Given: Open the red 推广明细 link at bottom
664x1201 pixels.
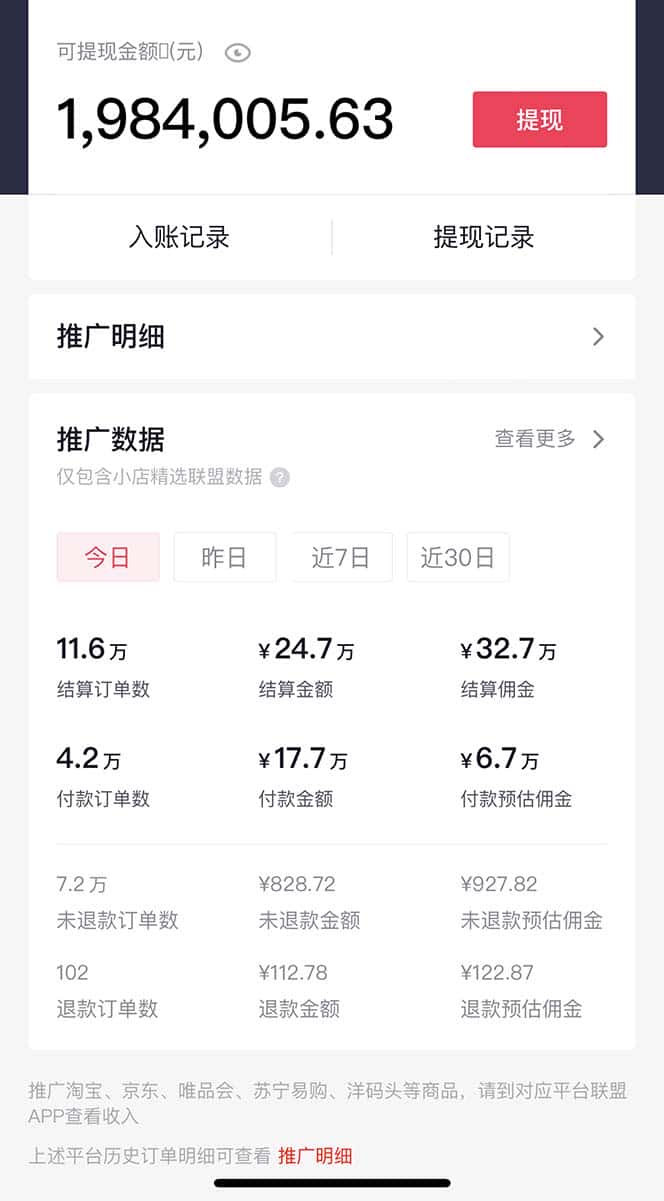Looking at the screenshot, I should click(x=315, y=1156).
